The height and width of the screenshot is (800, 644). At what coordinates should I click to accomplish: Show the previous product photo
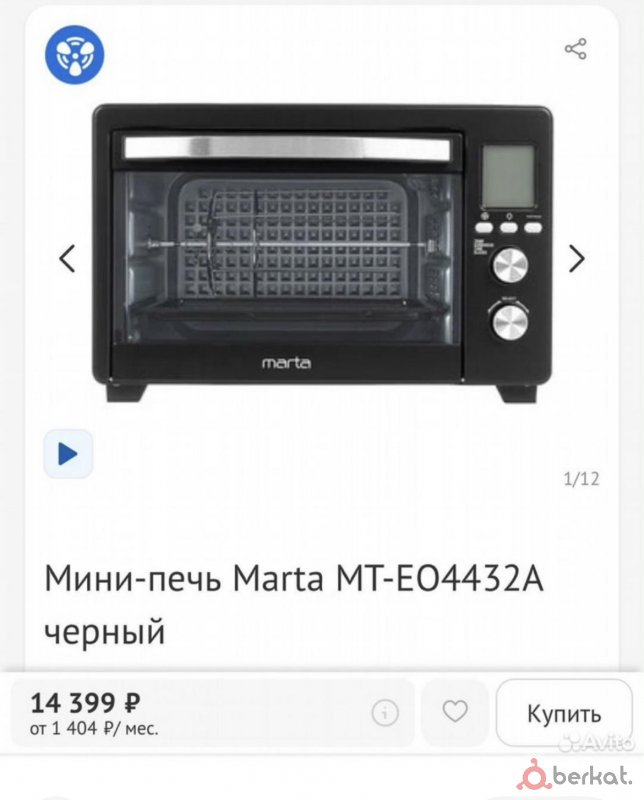coord(67,259)
